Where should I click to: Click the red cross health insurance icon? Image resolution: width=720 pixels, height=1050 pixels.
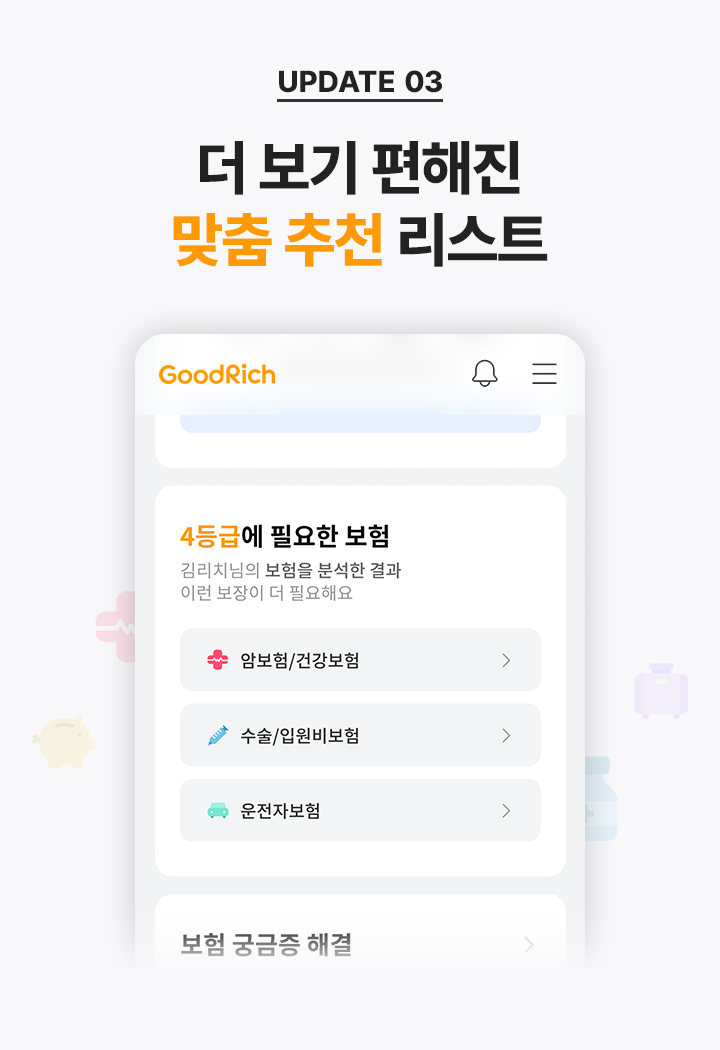[x=217, y=660]
